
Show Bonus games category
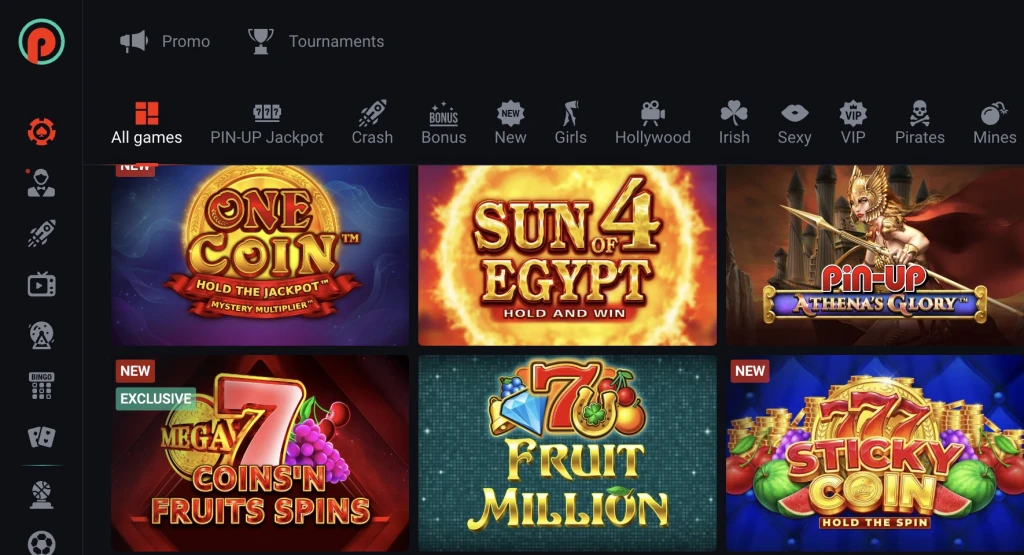coord(443,124)
